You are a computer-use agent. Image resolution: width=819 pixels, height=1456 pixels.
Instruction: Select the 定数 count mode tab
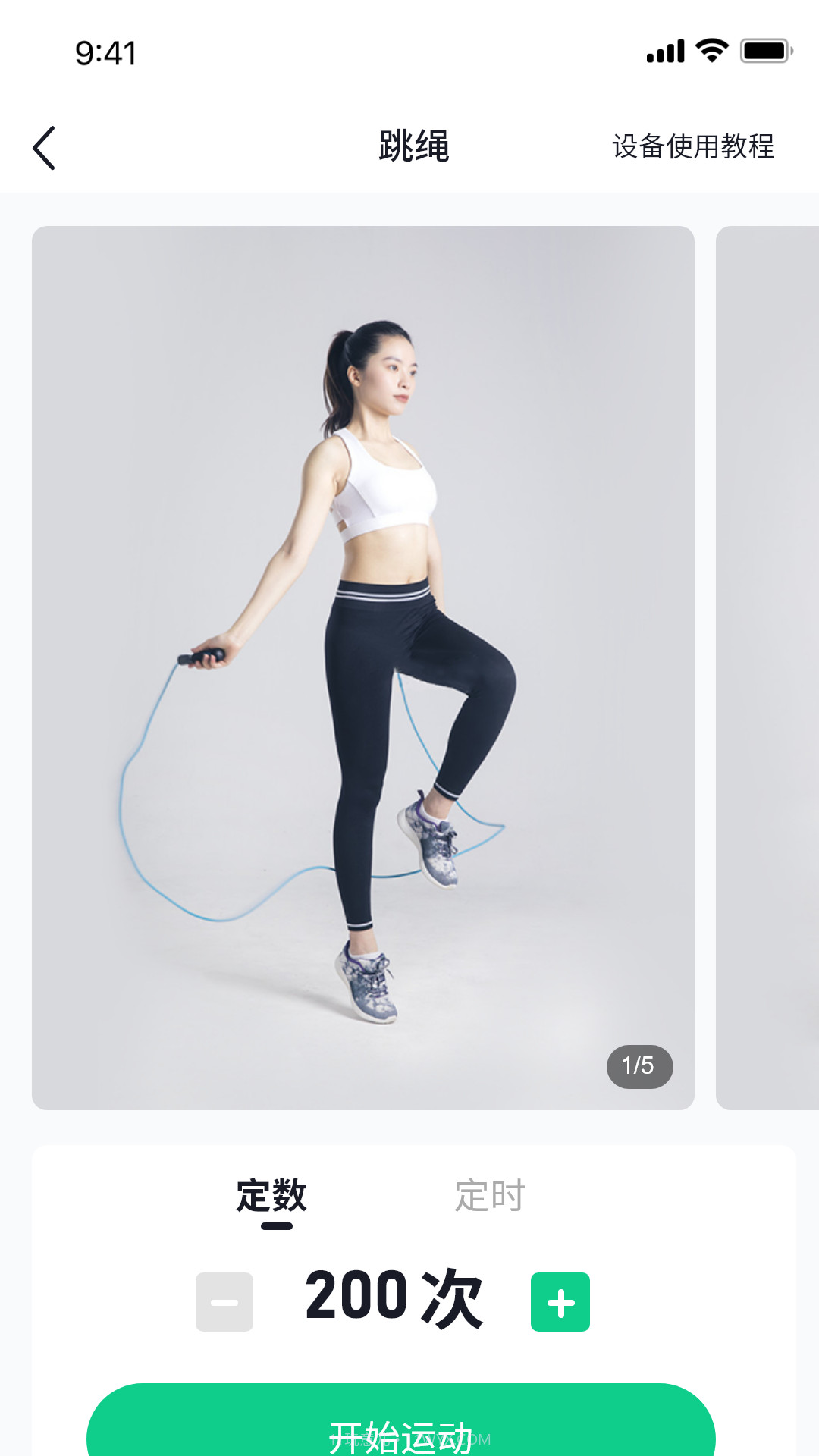271,1196
